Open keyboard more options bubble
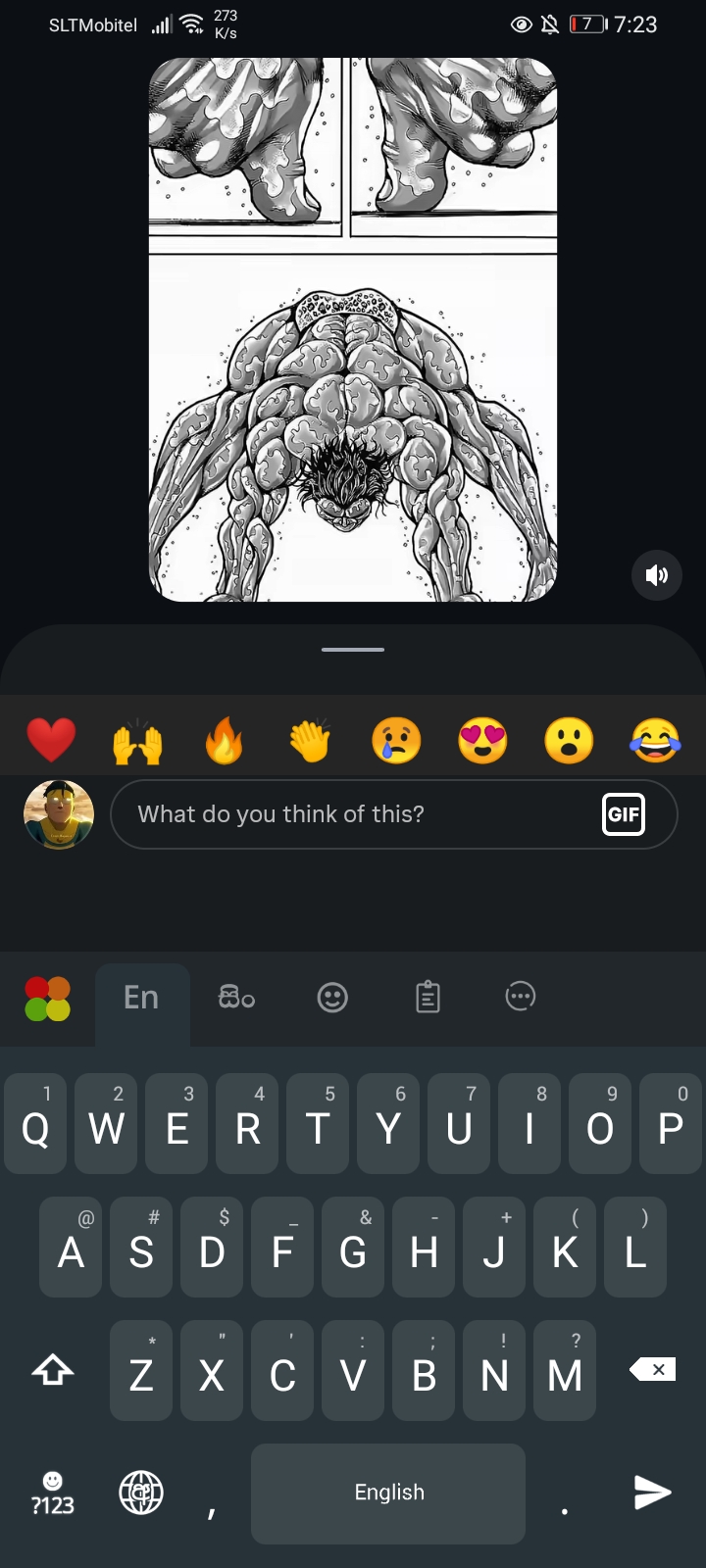 520,997
